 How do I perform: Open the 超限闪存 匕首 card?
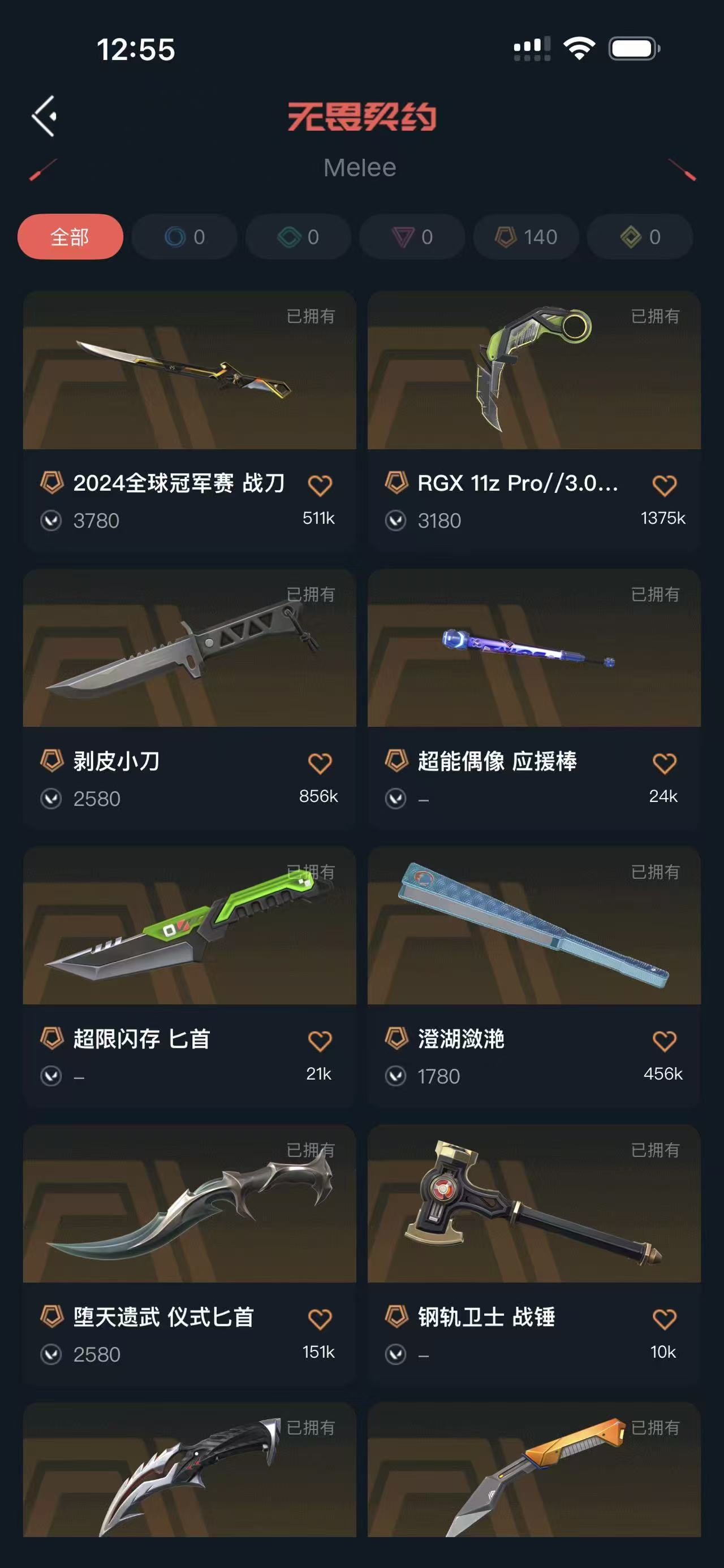pyautogui.click(x=189, y=926)
